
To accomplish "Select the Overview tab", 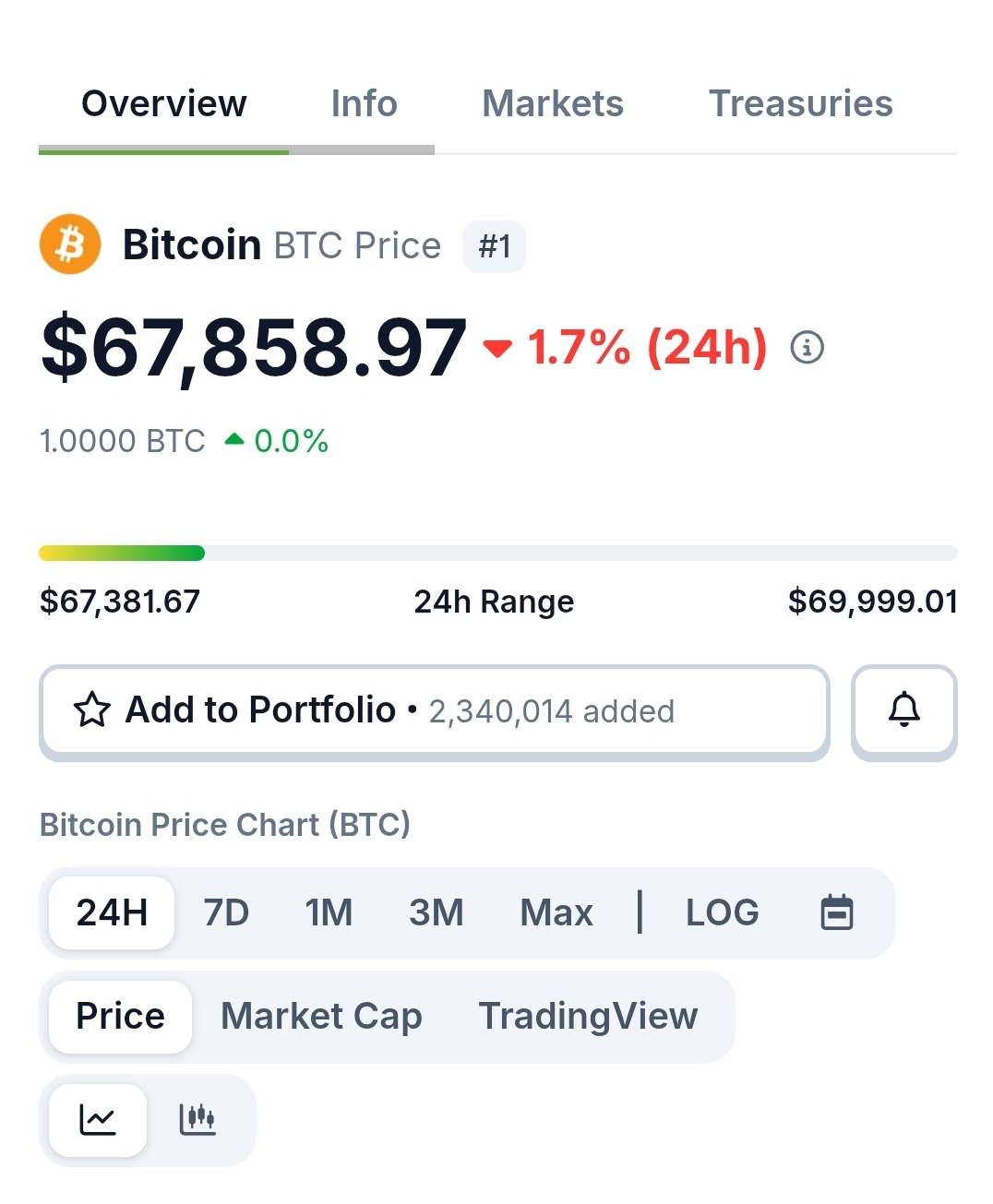I will (164, 104).
